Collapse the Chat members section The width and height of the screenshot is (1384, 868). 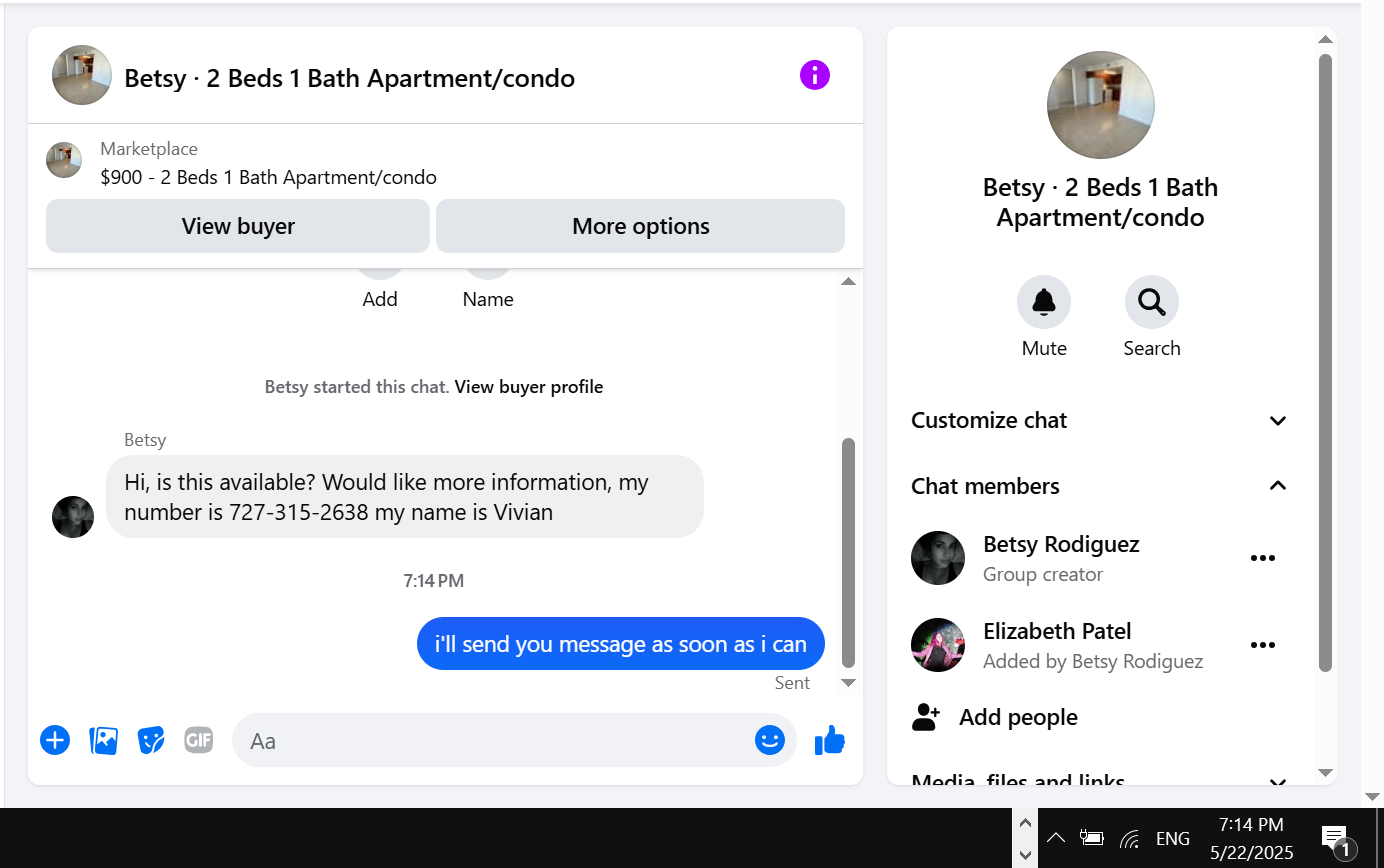(1100, 486)
